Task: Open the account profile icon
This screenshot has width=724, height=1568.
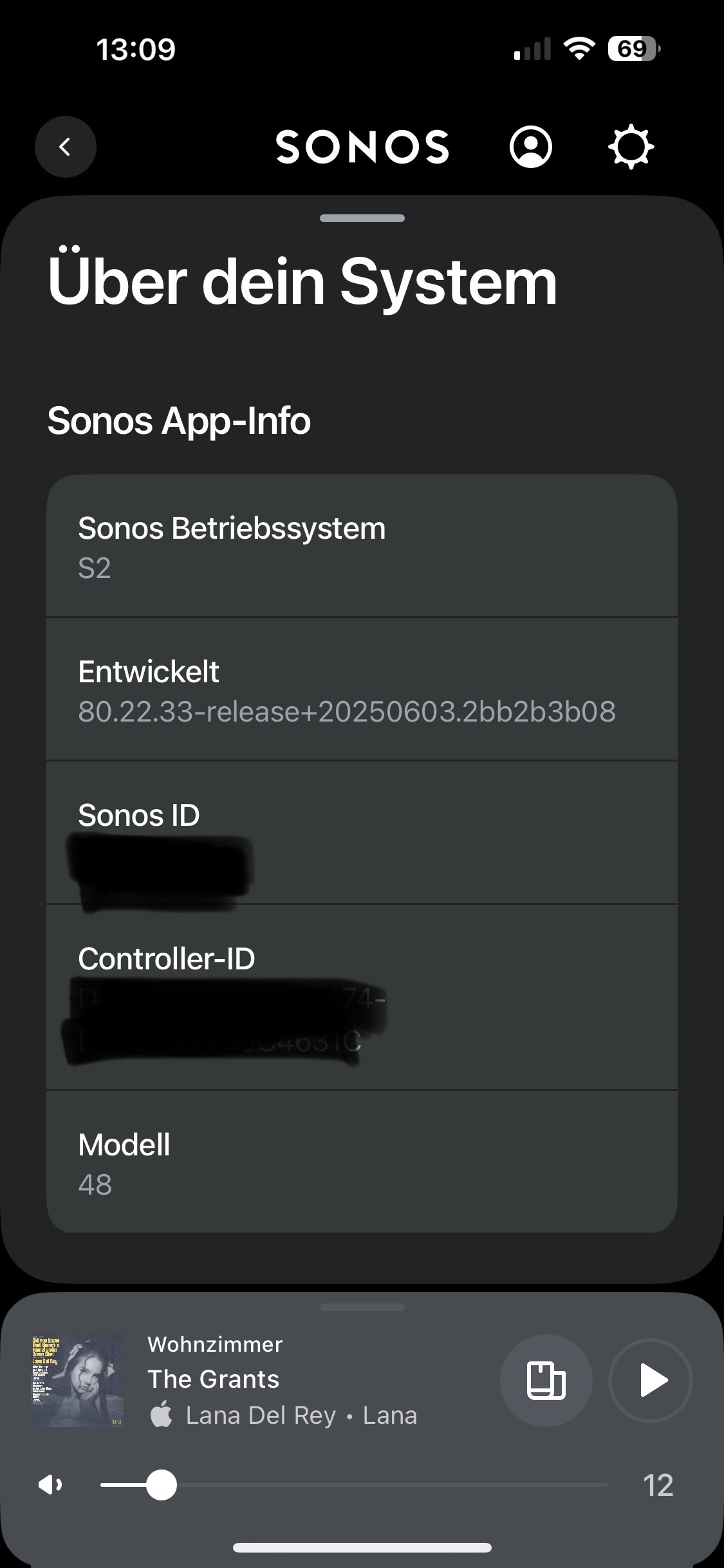Action: (x=530, y=147)
